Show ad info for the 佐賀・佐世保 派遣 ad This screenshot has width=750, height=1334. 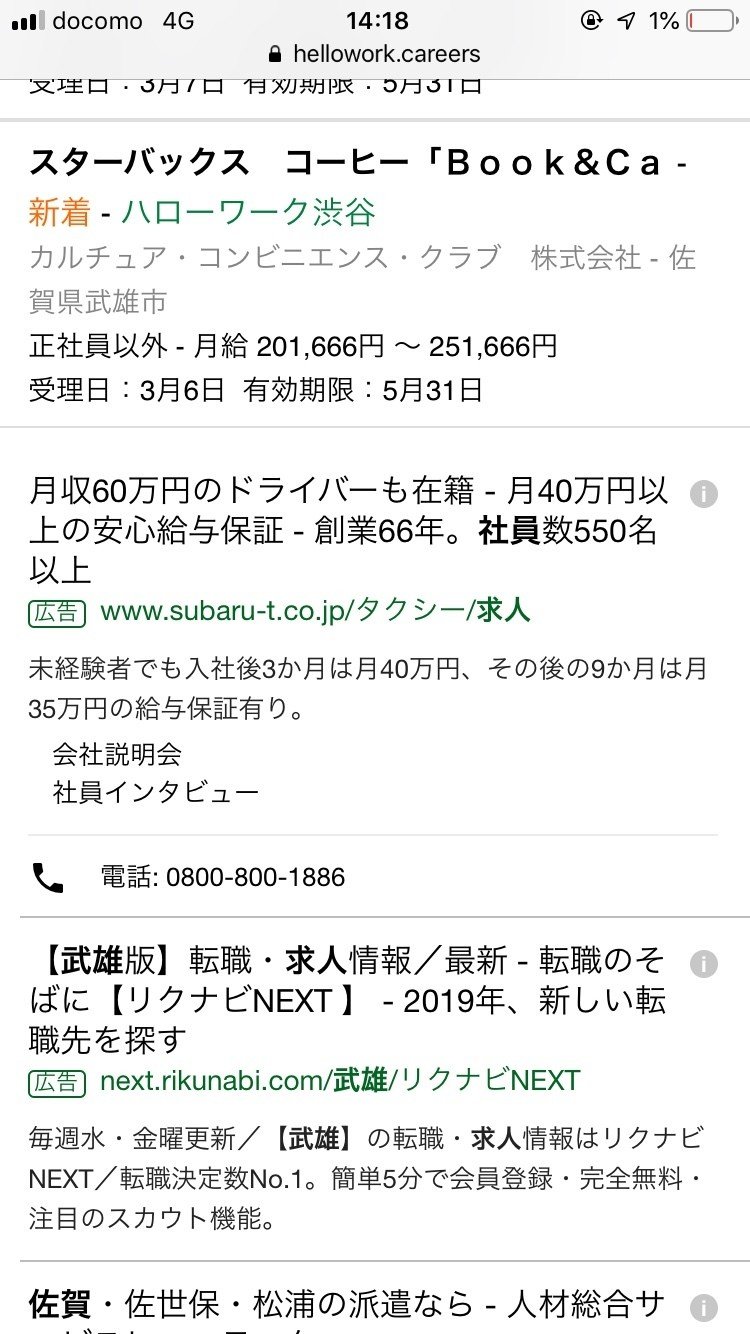704,1307
